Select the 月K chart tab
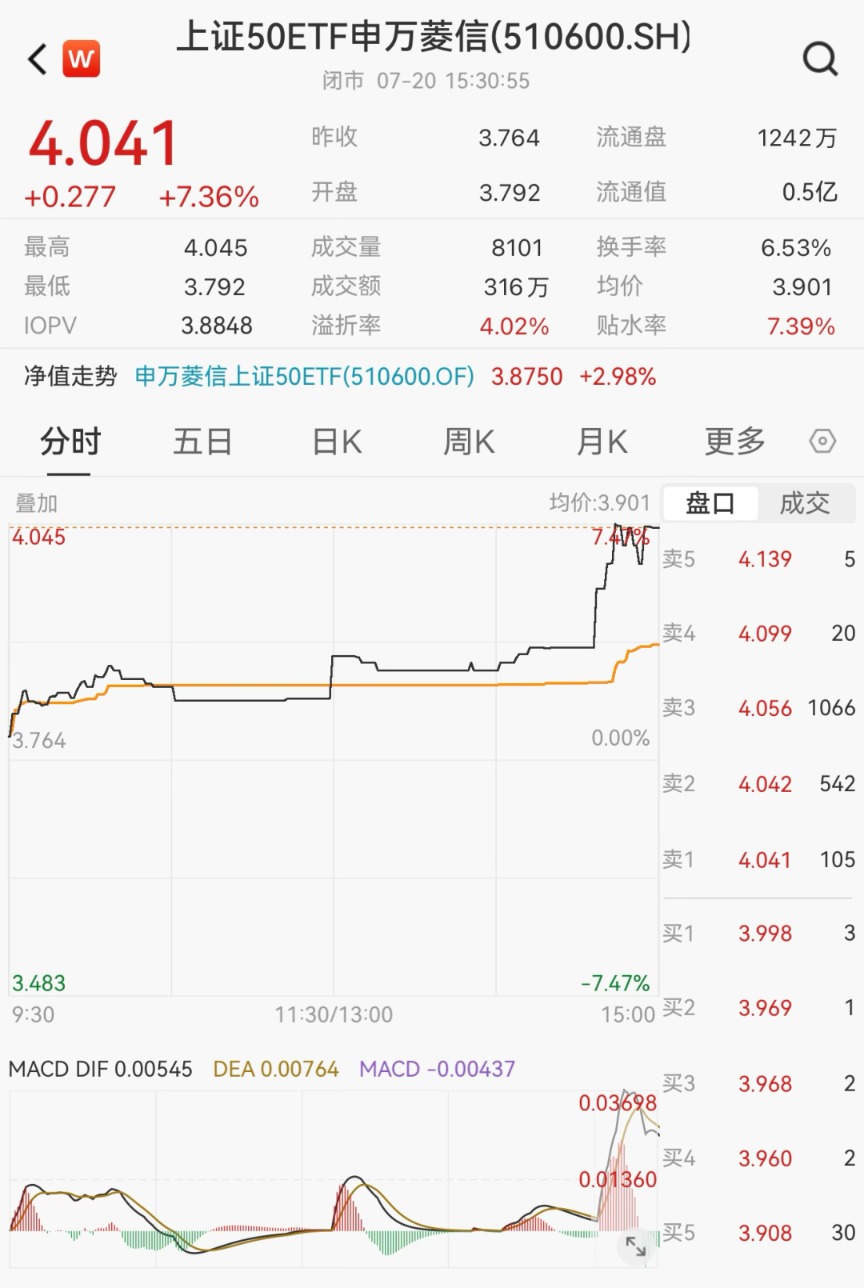Viewport: 864px width, 1288px height. (x=602, y=441)
